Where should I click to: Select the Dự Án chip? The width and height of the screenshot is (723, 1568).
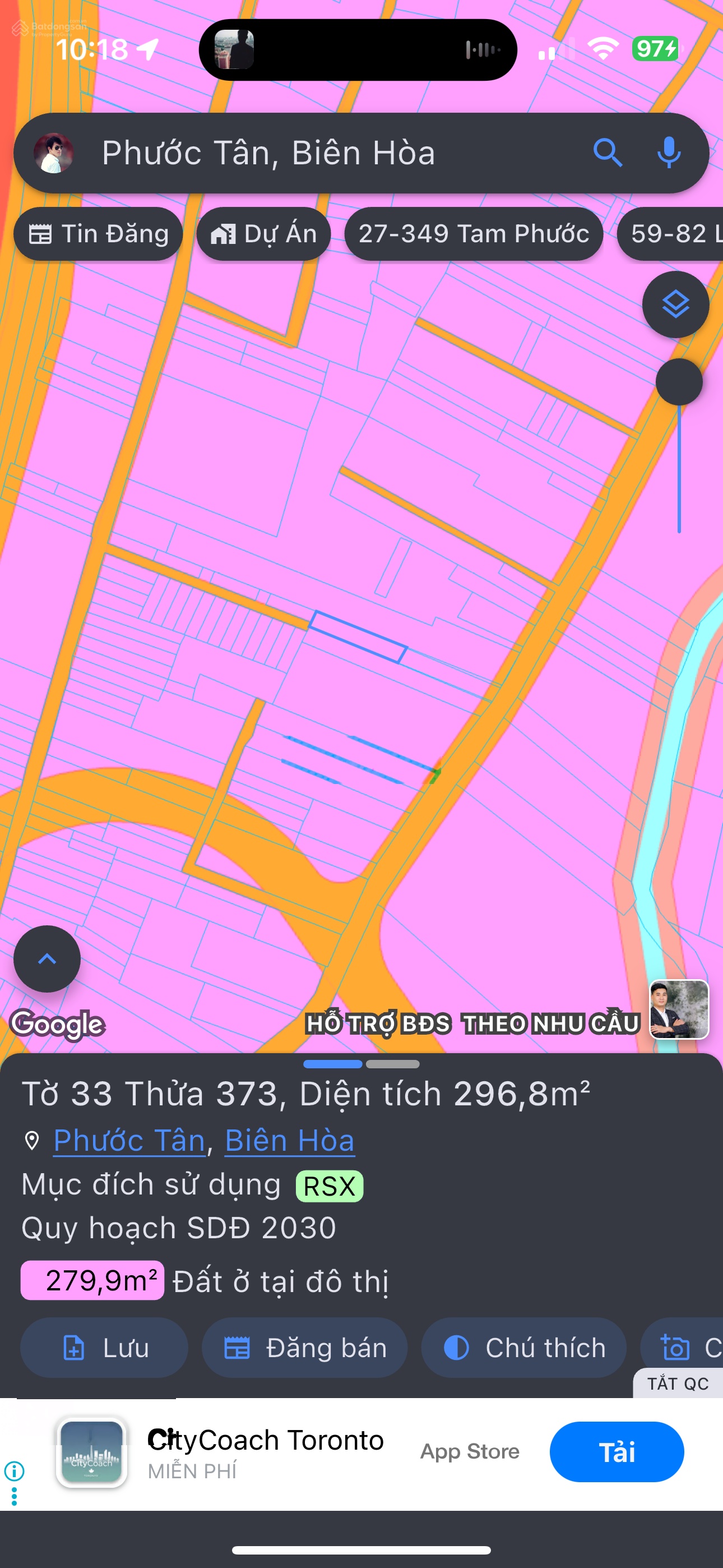tap(263, 234)
